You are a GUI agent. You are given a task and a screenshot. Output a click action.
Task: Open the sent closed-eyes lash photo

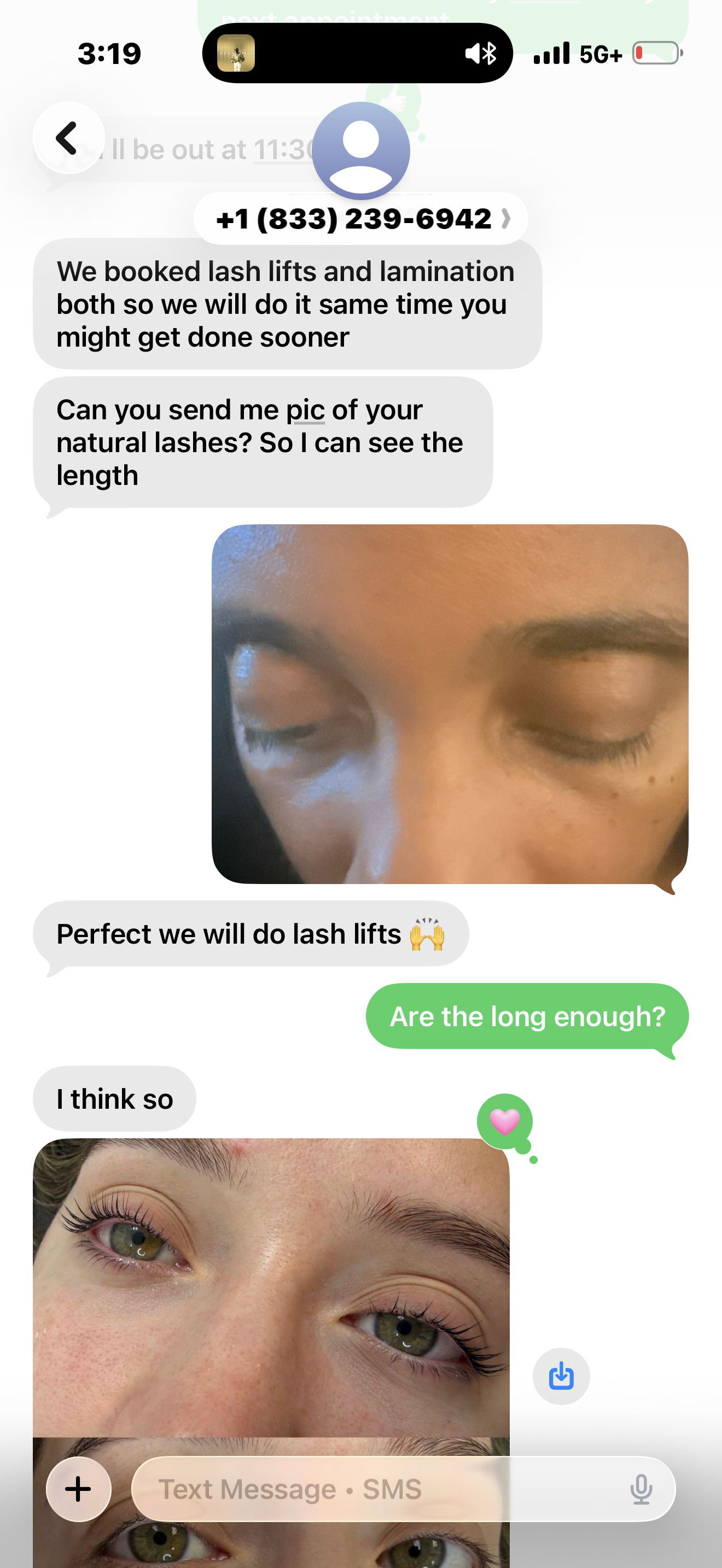pyautogui.click(x=449, y=704)
